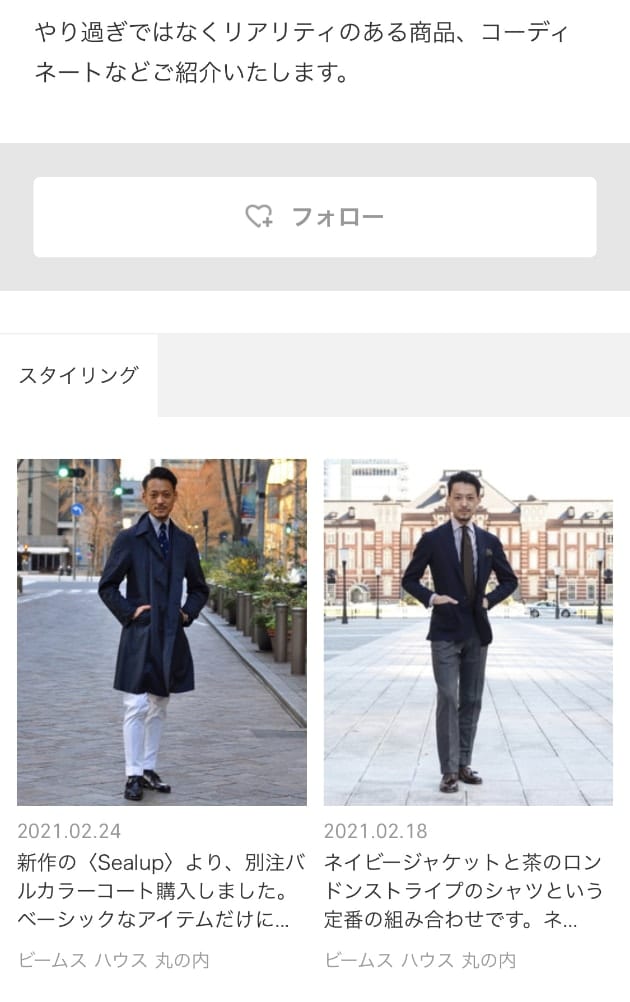Open the 2021.02.24 Sealup coat styling post
Screen dimensions: 630x1002
pos(162,632)
